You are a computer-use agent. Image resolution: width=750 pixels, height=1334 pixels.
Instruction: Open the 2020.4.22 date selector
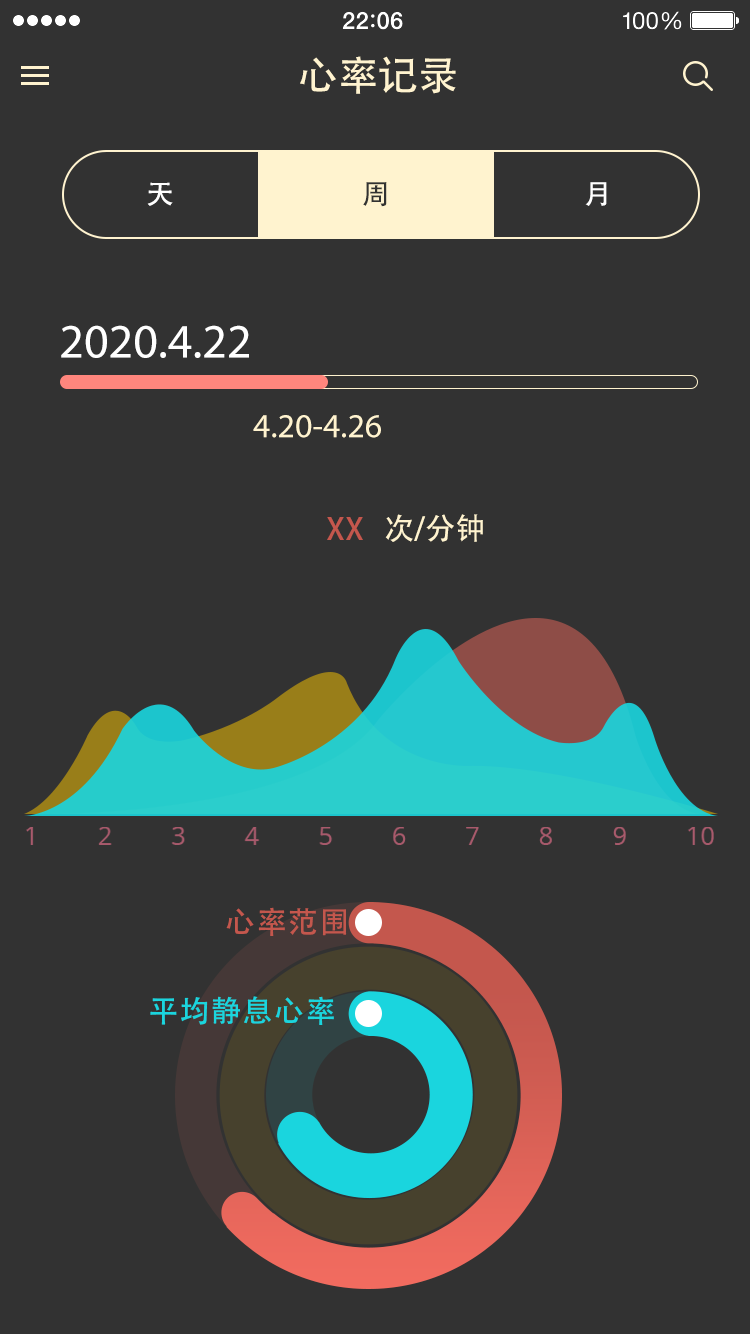[157, 343]
